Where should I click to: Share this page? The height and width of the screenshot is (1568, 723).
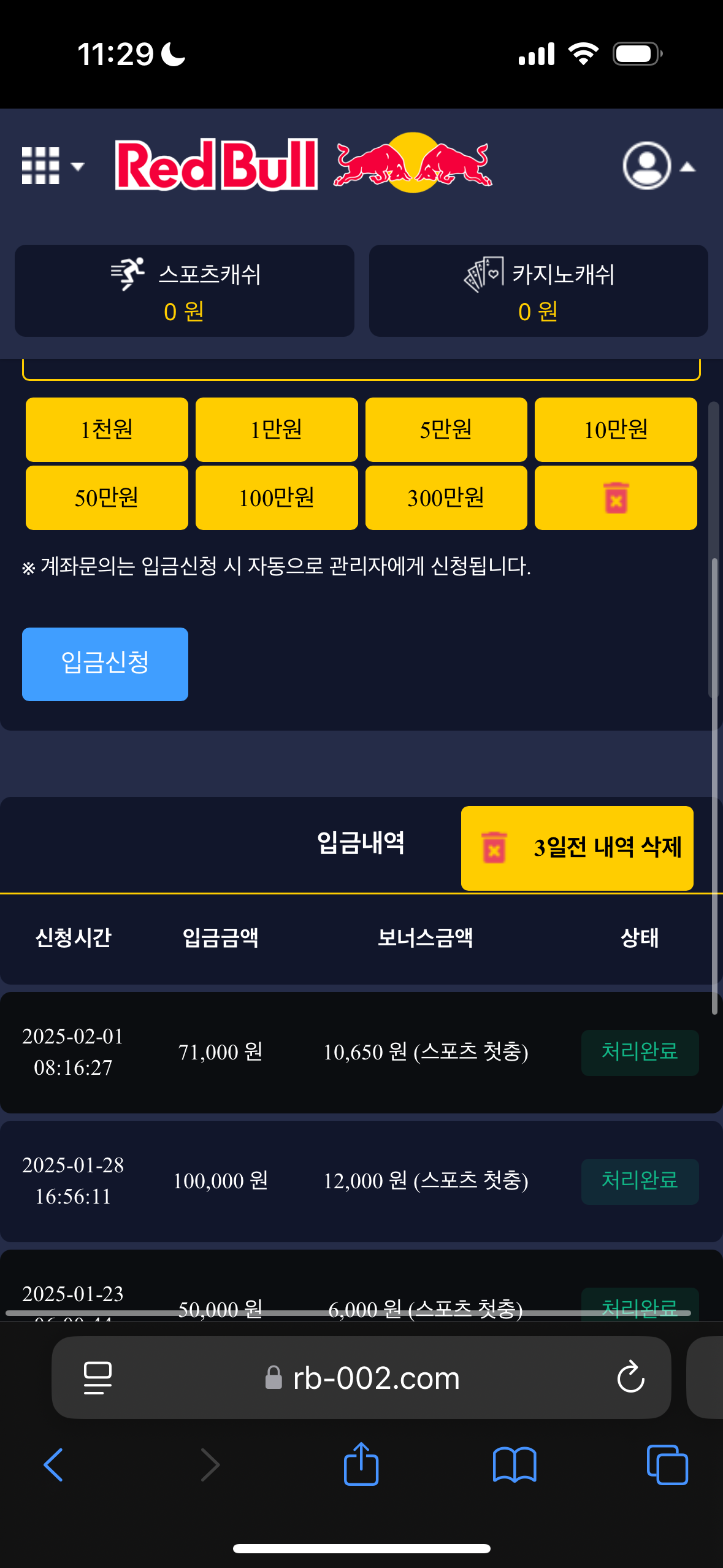point(361,1465)
